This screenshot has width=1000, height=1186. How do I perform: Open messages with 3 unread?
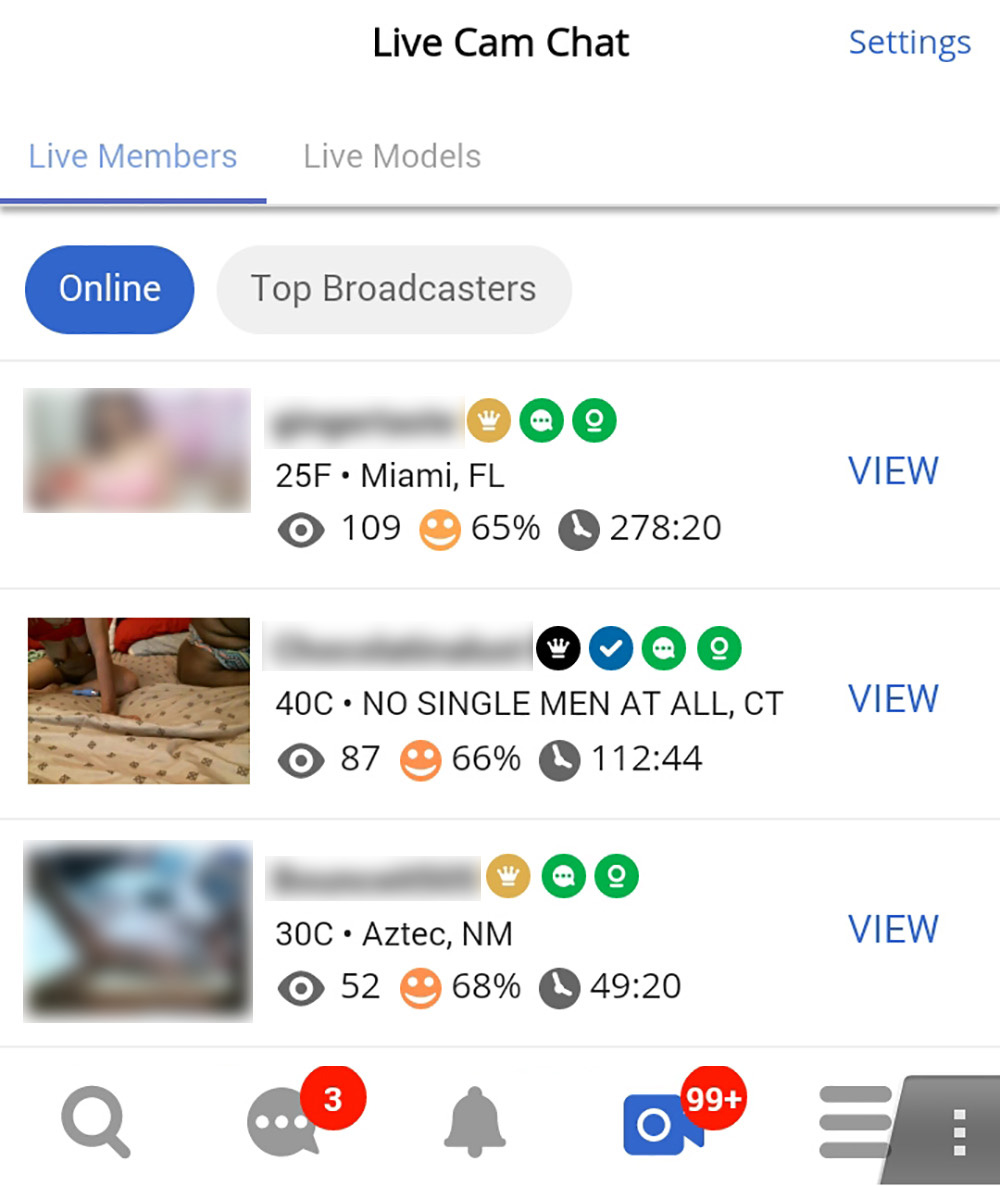point(281,1122)
